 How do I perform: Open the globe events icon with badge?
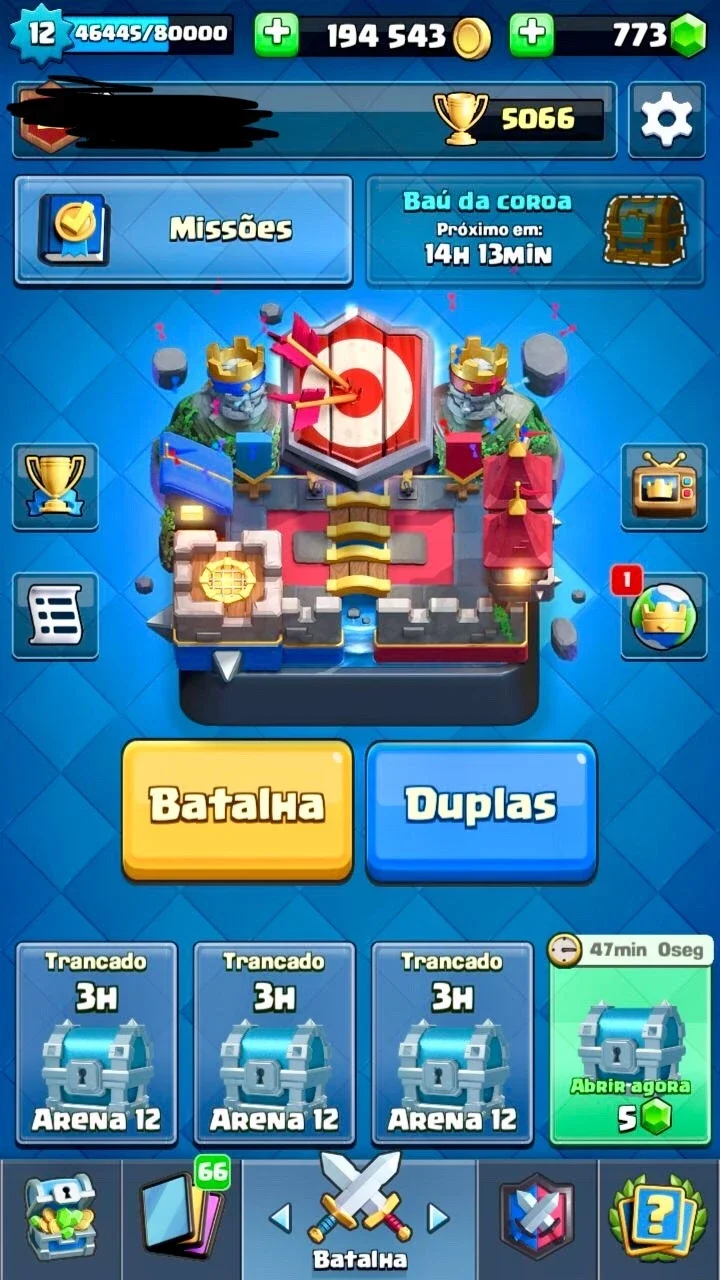coord(664,616)
